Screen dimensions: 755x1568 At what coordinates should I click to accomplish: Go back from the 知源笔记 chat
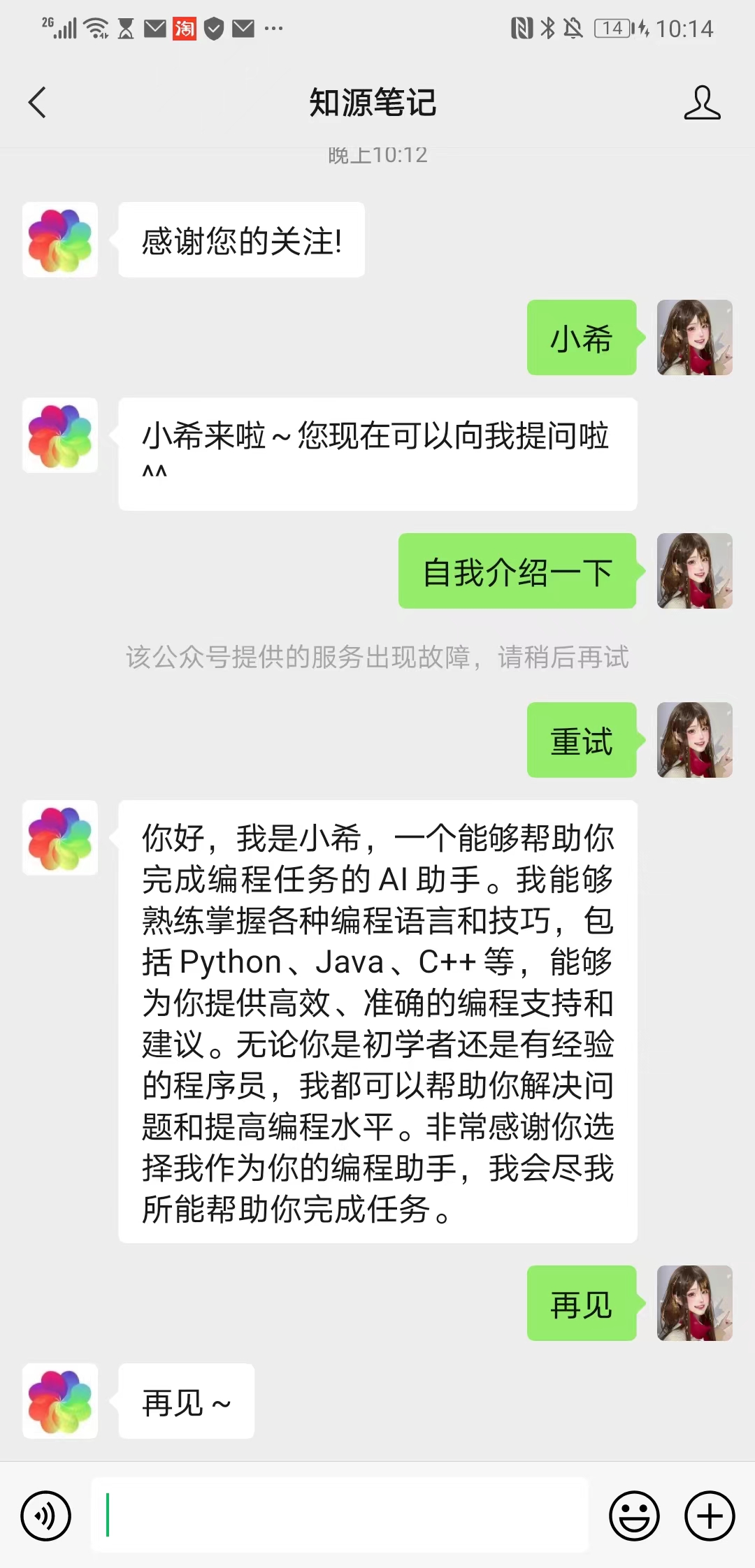pyautogui.click(x=38, y=103)
